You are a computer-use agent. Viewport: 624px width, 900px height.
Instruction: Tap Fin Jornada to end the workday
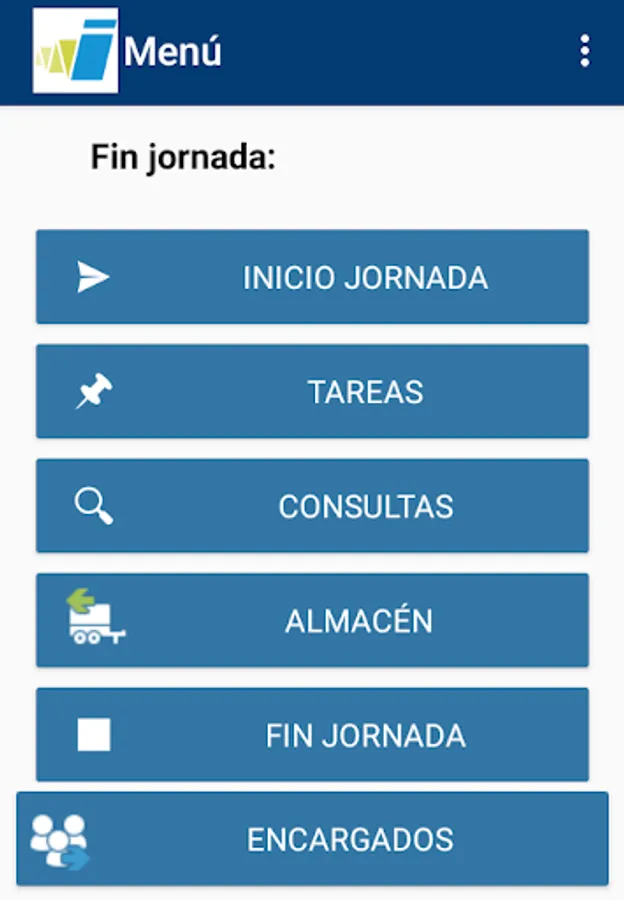pyautogui.click(x=312, y=735)
